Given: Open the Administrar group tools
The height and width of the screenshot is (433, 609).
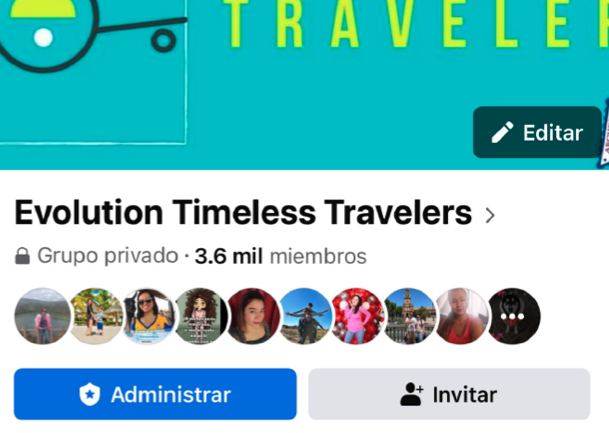Looking at the screenshot, I should coord(155,394).
